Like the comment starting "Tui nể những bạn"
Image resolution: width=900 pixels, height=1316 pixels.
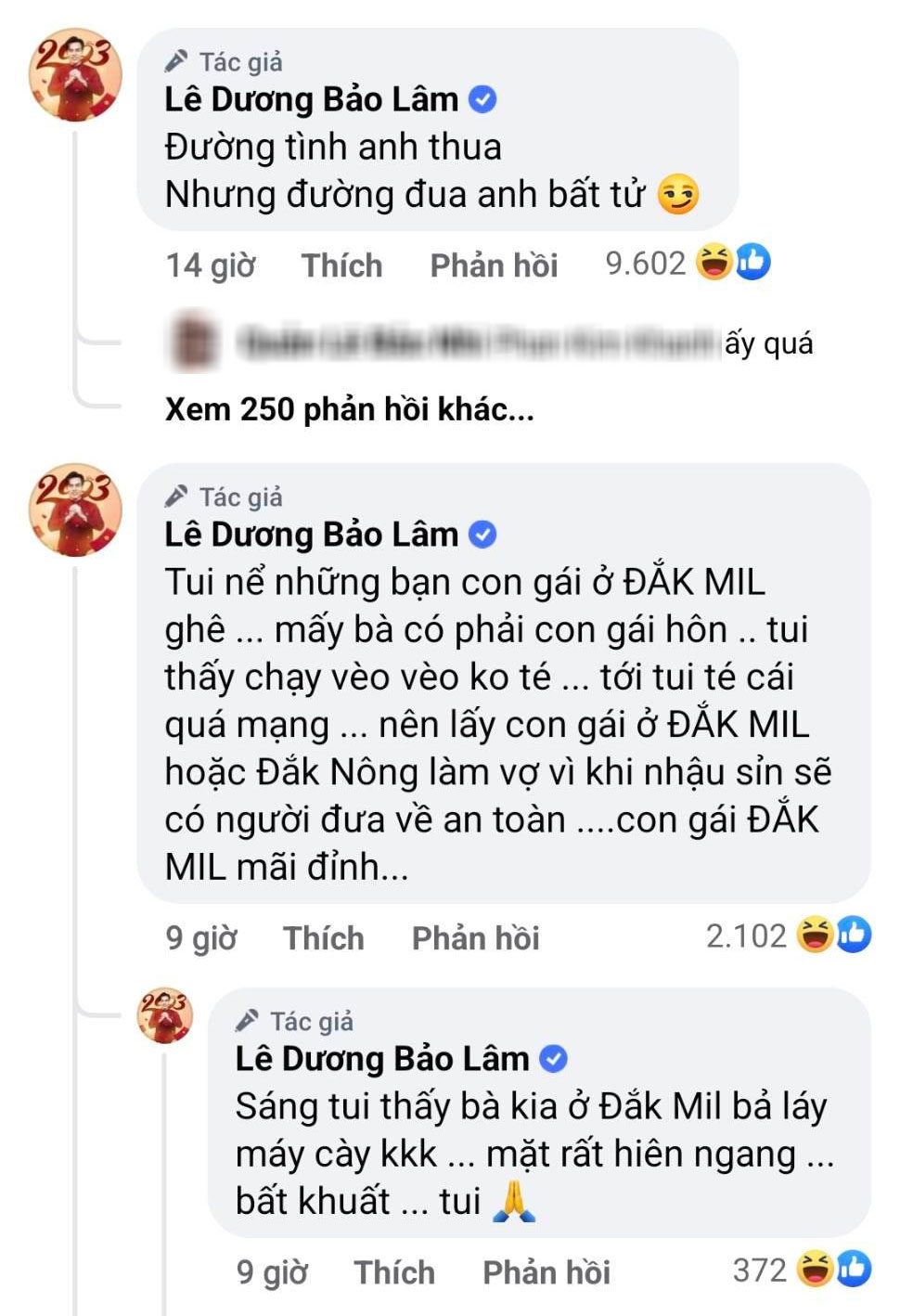tap(323, 938)
